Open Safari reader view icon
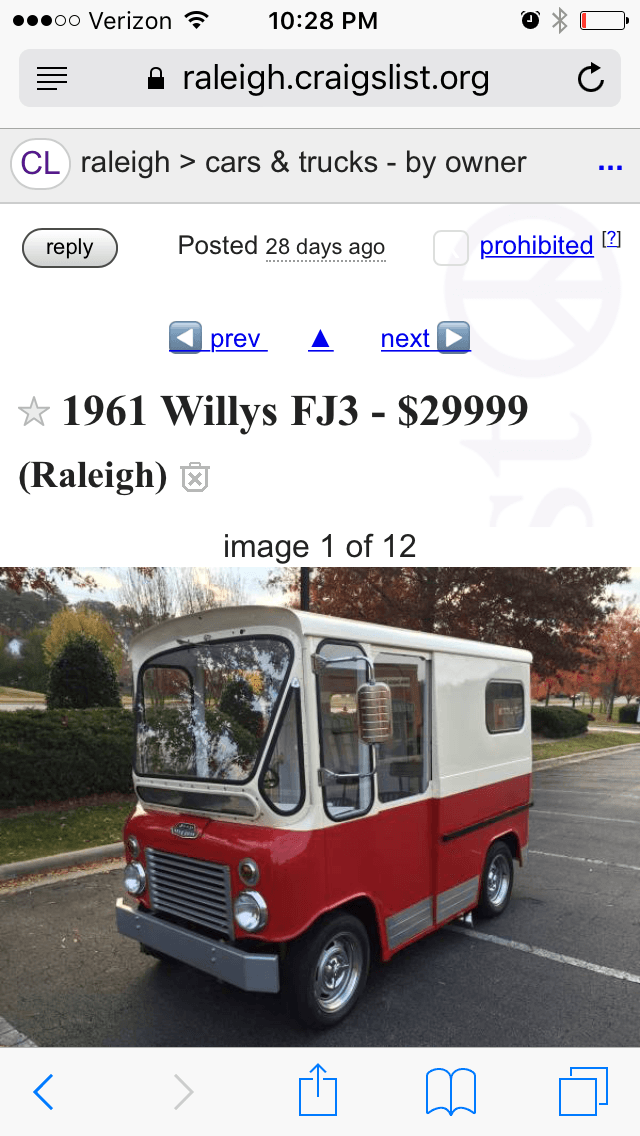Screen dimensions: 640x1136 (52, 79)
